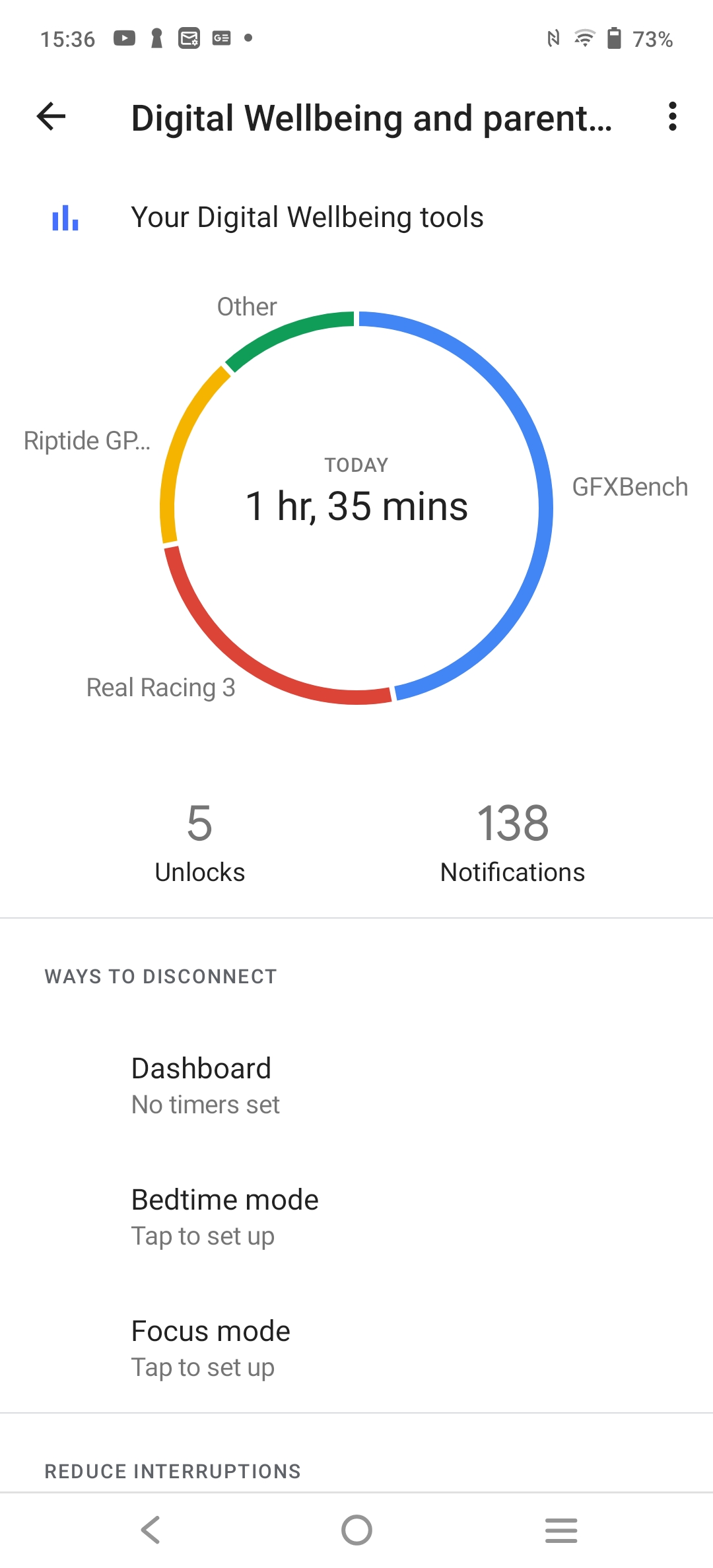
Task: Open recent apps from navigation bar
Action: coord(561,1530)
